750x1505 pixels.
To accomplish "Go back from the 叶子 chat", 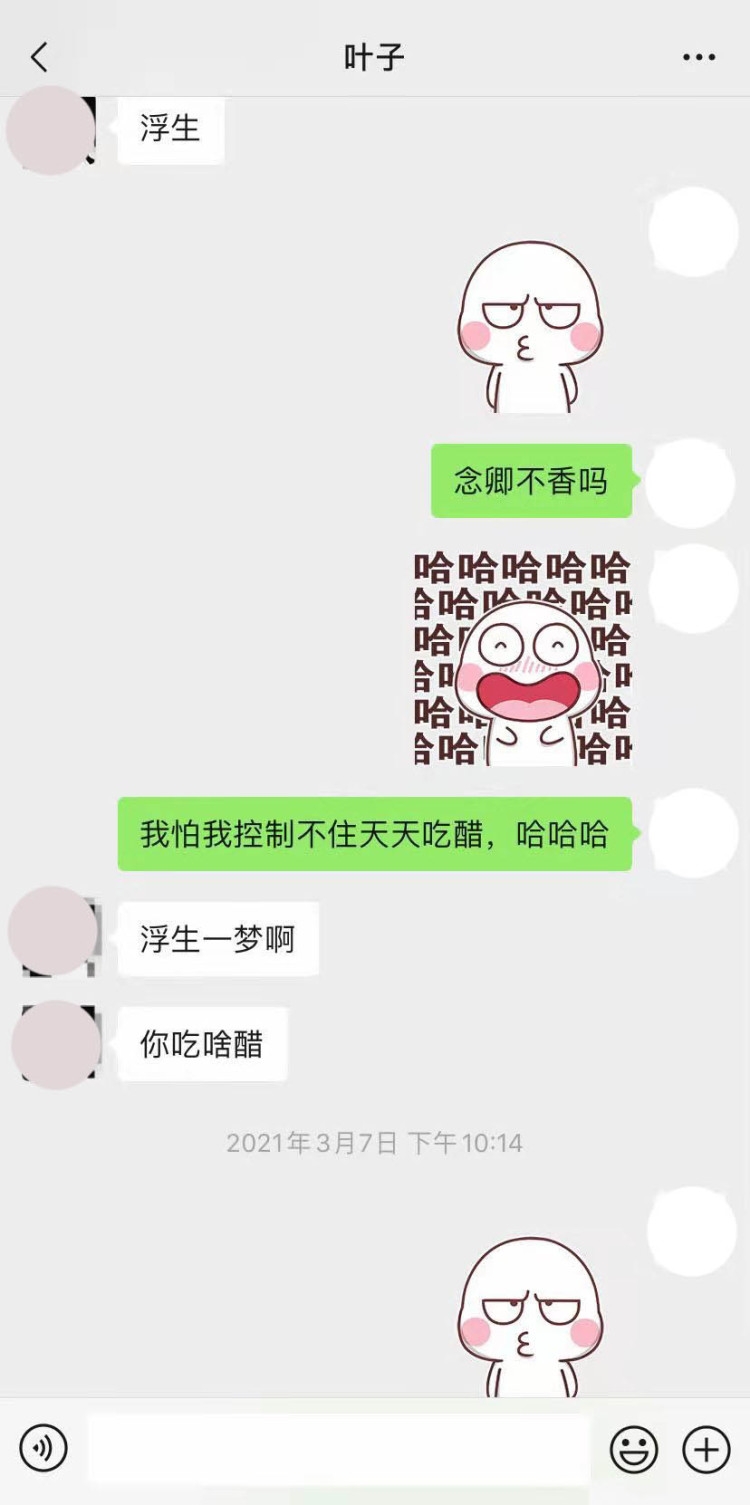I will pyautogui.click(x=39, y=57).
